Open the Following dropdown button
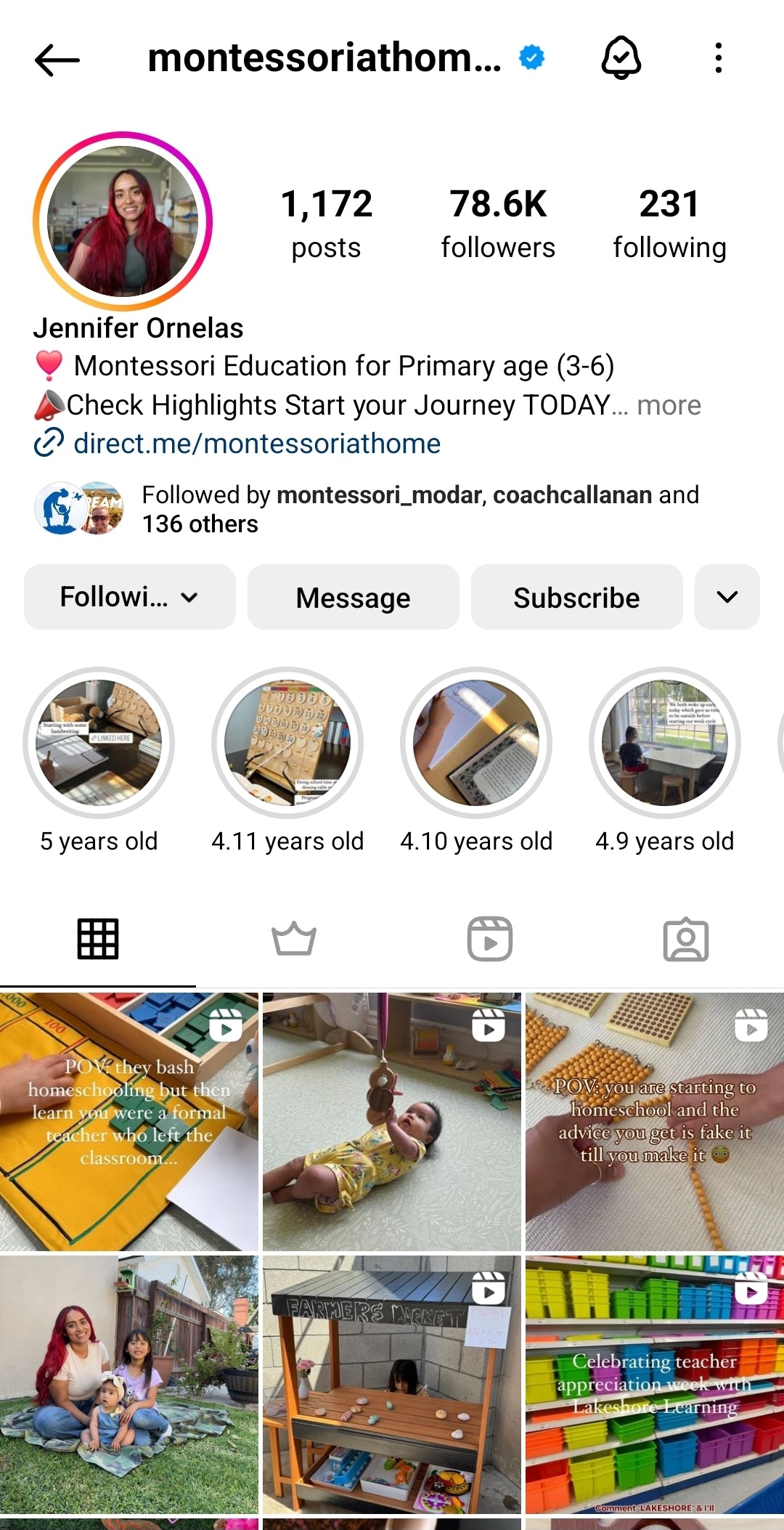The image size is (784, 1530). point(130,597)
